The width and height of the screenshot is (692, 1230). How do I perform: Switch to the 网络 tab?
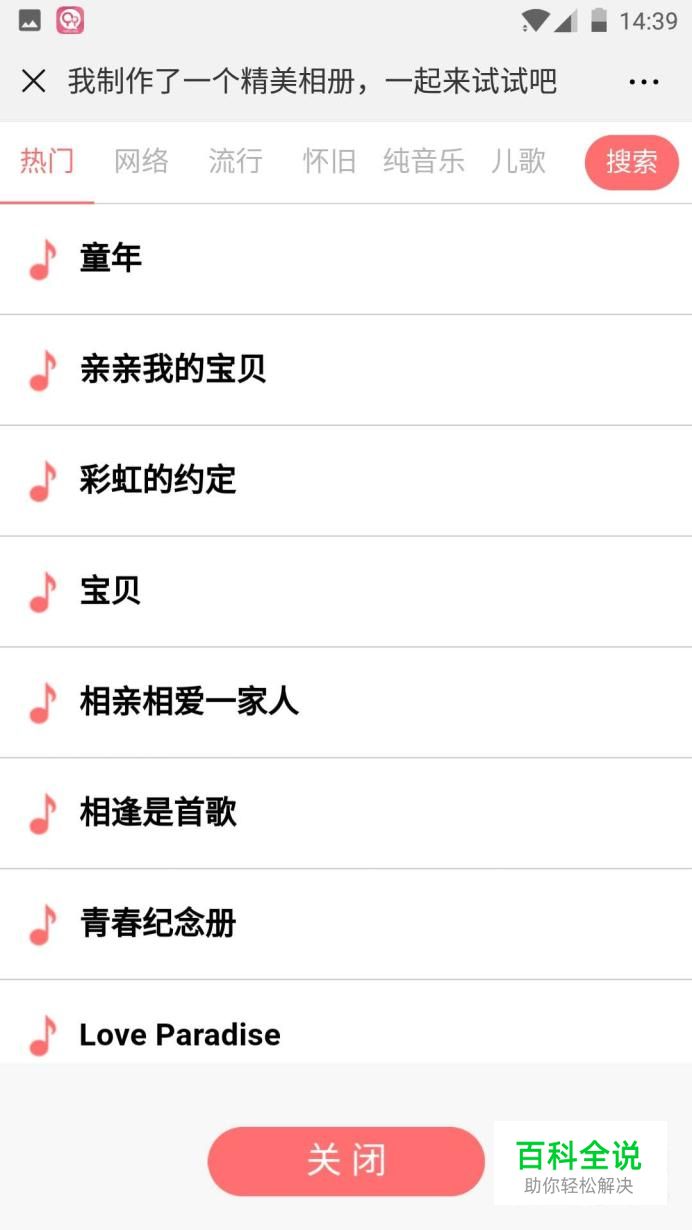coord(141,161)
